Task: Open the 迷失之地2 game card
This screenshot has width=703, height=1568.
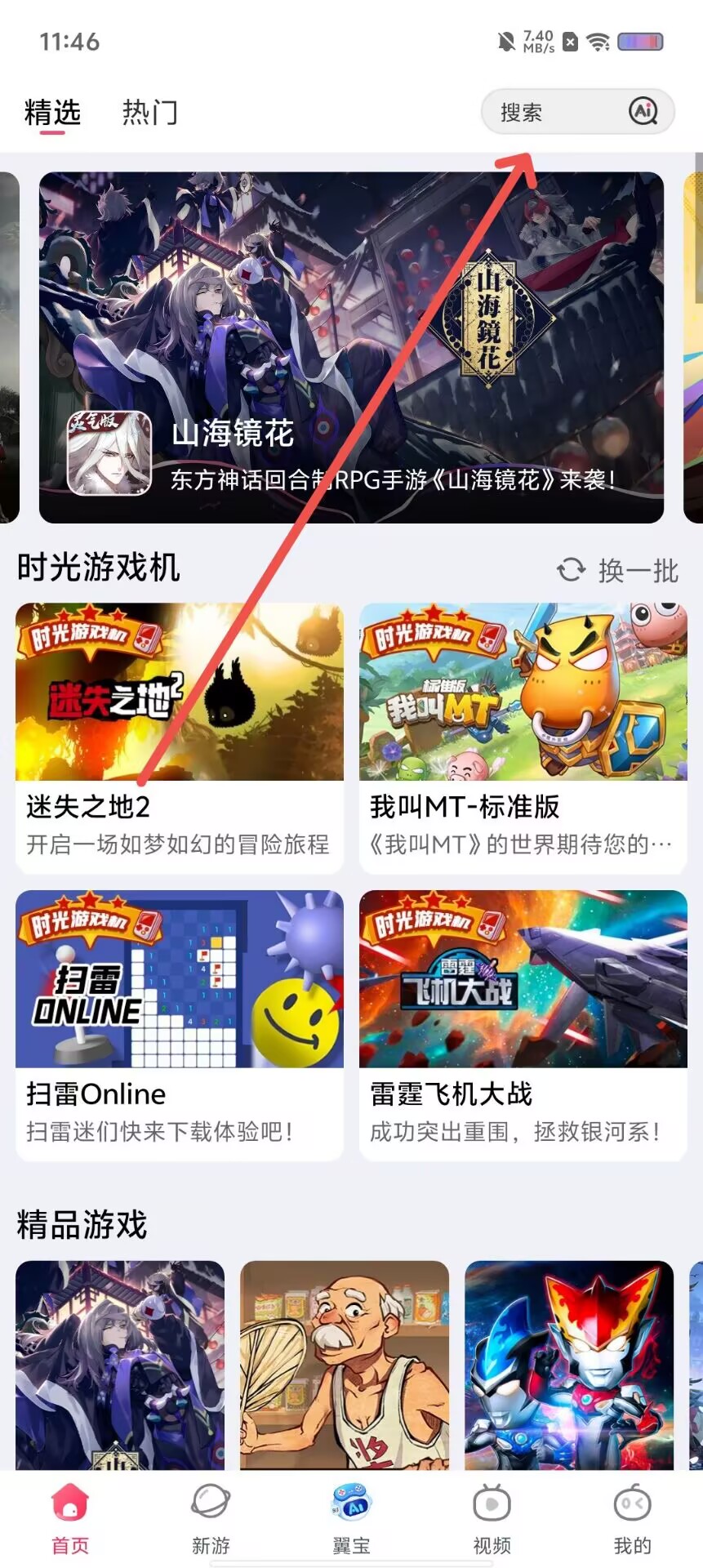Action: tap(179, 737)
